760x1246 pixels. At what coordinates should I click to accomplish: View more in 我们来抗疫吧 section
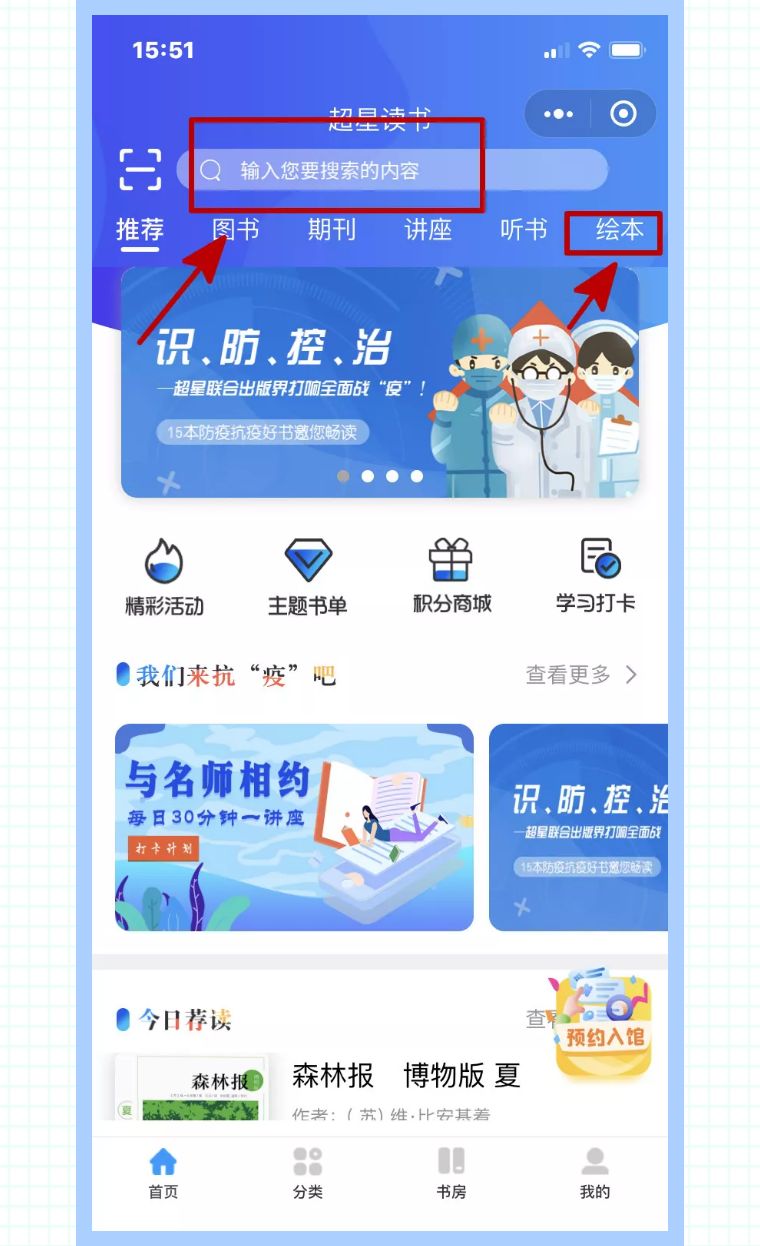tap(581, 675)
